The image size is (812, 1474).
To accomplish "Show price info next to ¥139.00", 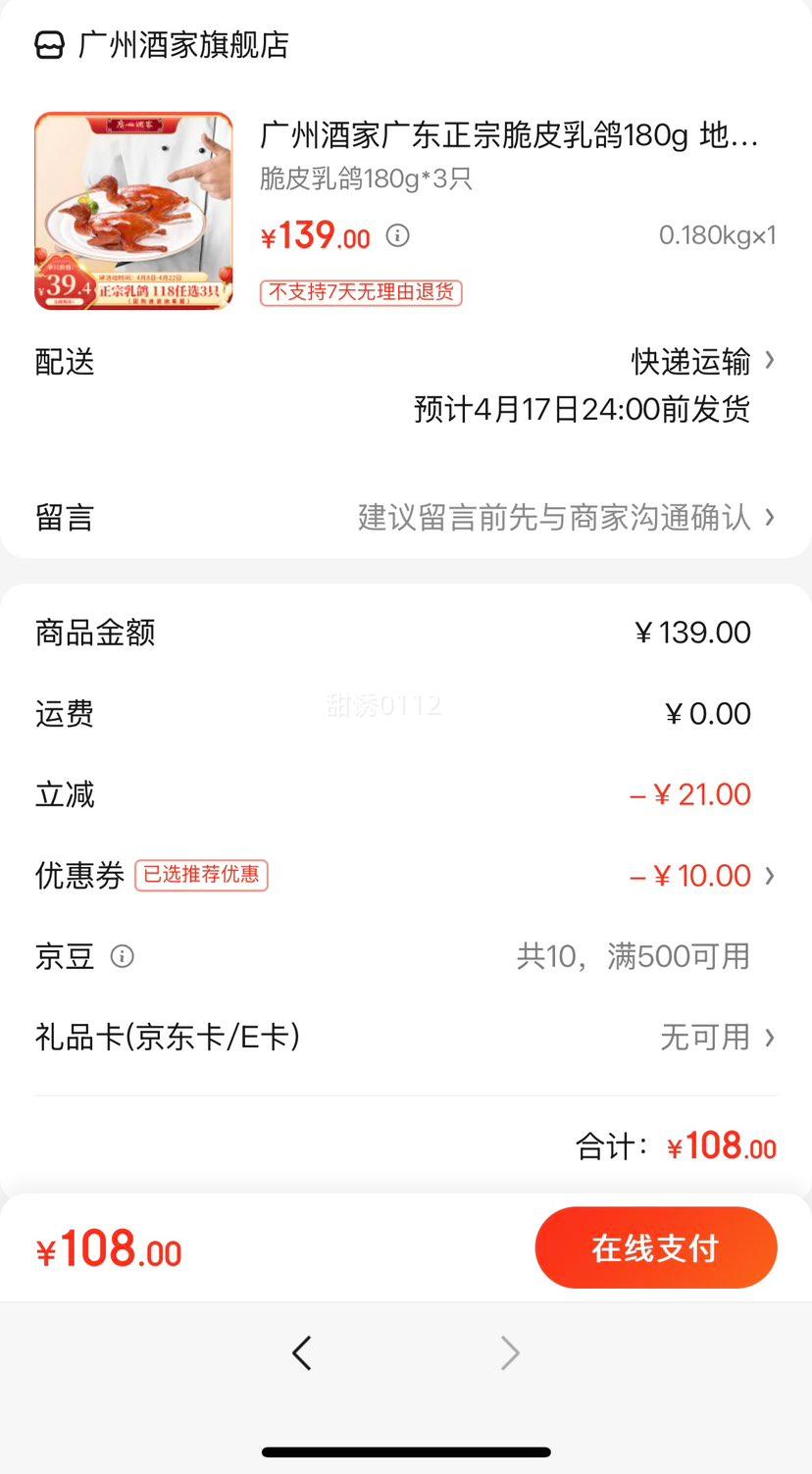I will 397,235.
